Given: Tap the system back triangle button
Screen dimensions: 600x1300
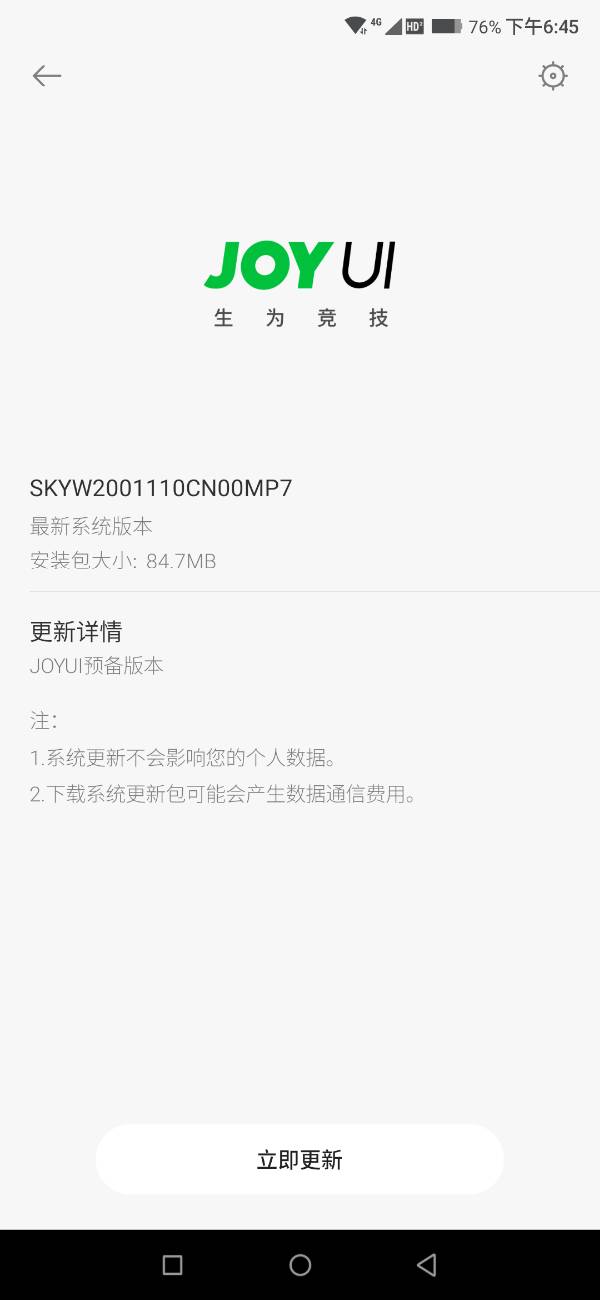Looking at the screenshot, I should 427,1265.
